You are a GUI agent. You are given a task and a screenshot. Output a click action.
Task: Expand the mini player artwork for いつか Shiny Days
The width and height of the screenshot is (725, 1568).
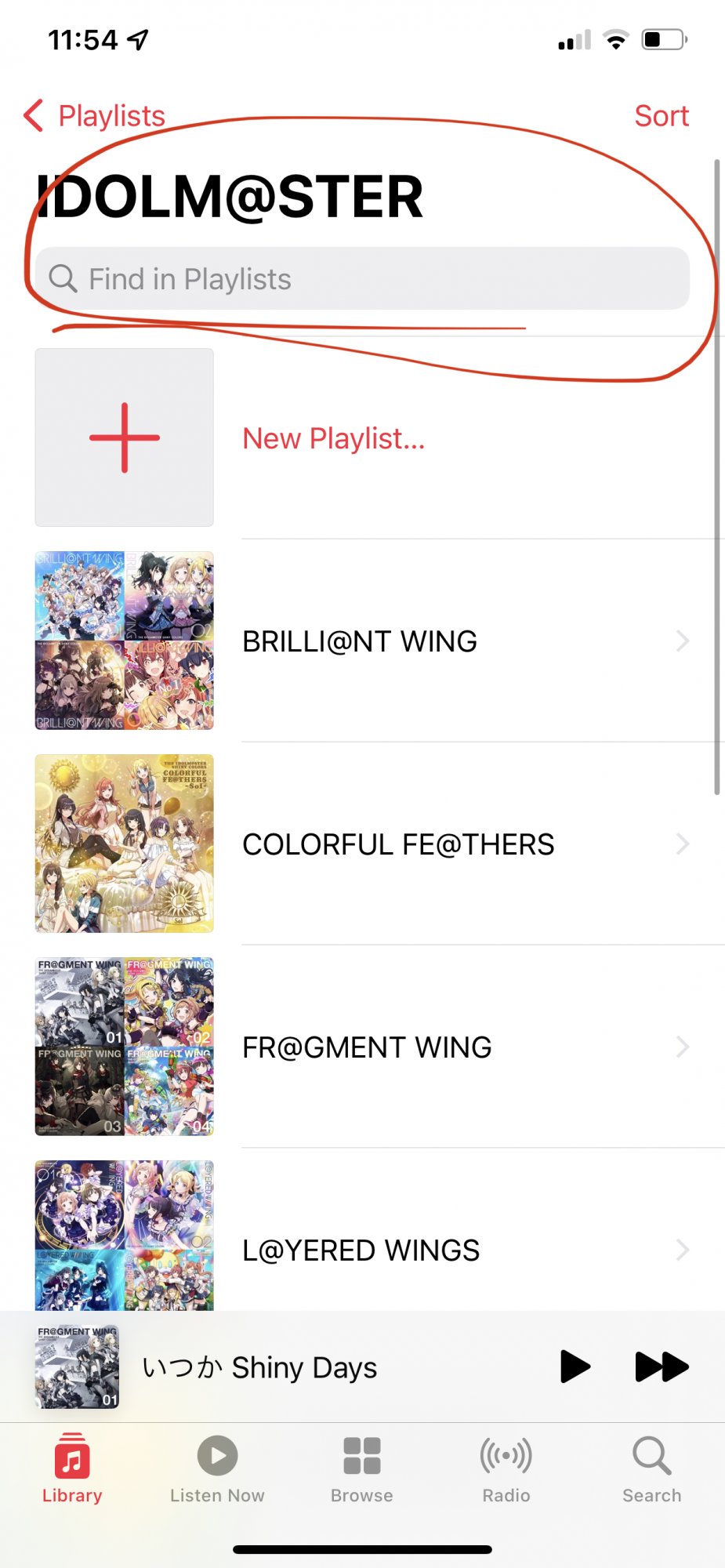78,1367
